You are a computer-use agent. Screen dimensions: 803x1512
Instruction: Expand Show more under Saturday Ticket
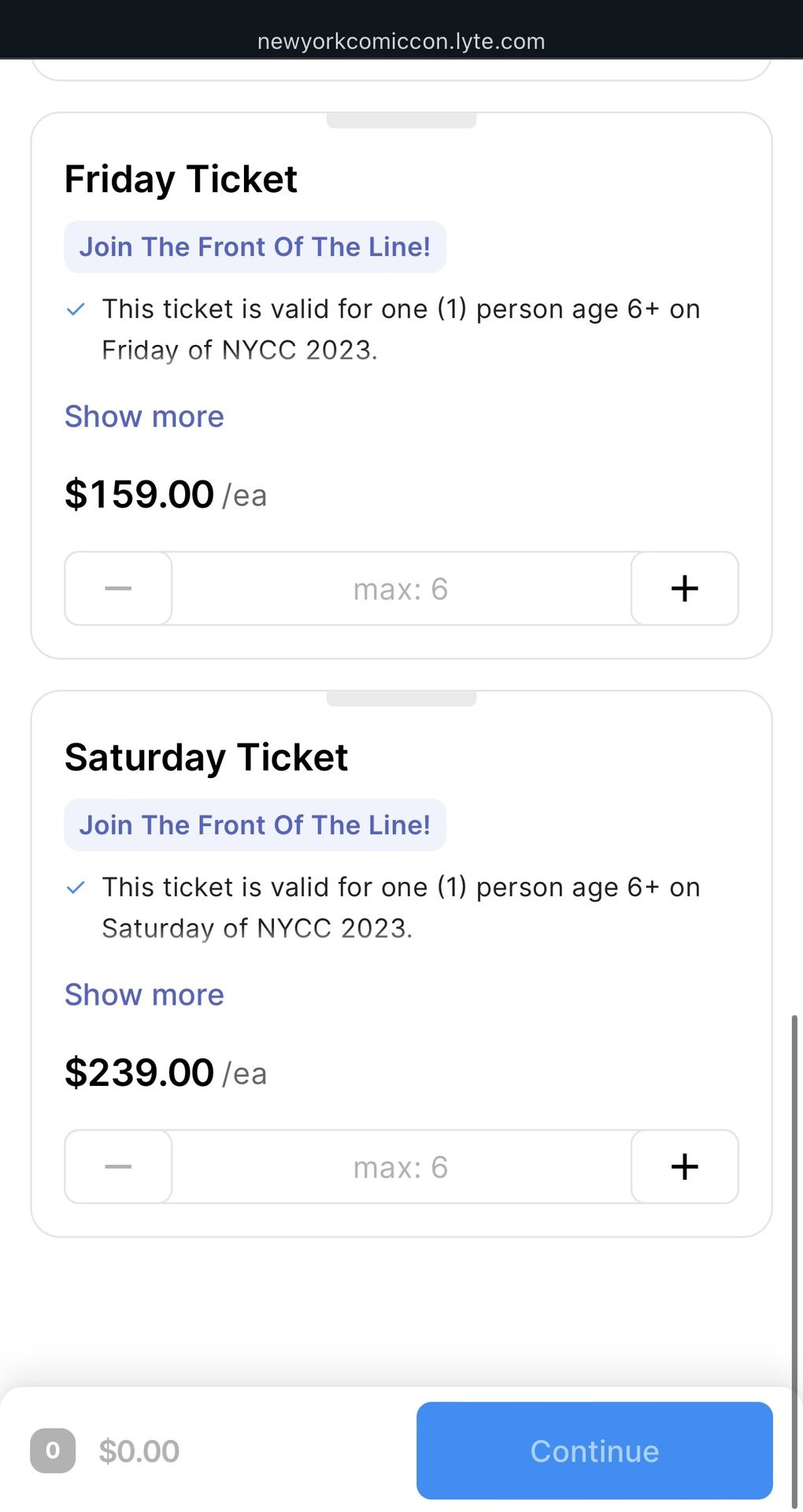pyautogui.click(x=144, y=995)
